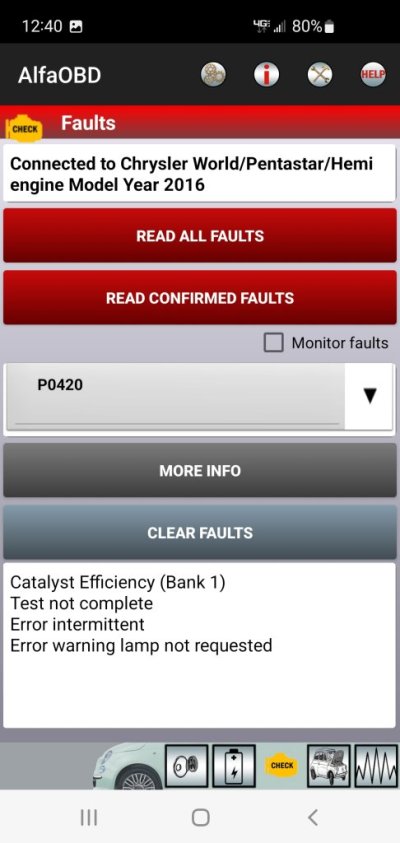Tap MORE INFO for the fault
The image size is (400, 843).
coord(200,470)
